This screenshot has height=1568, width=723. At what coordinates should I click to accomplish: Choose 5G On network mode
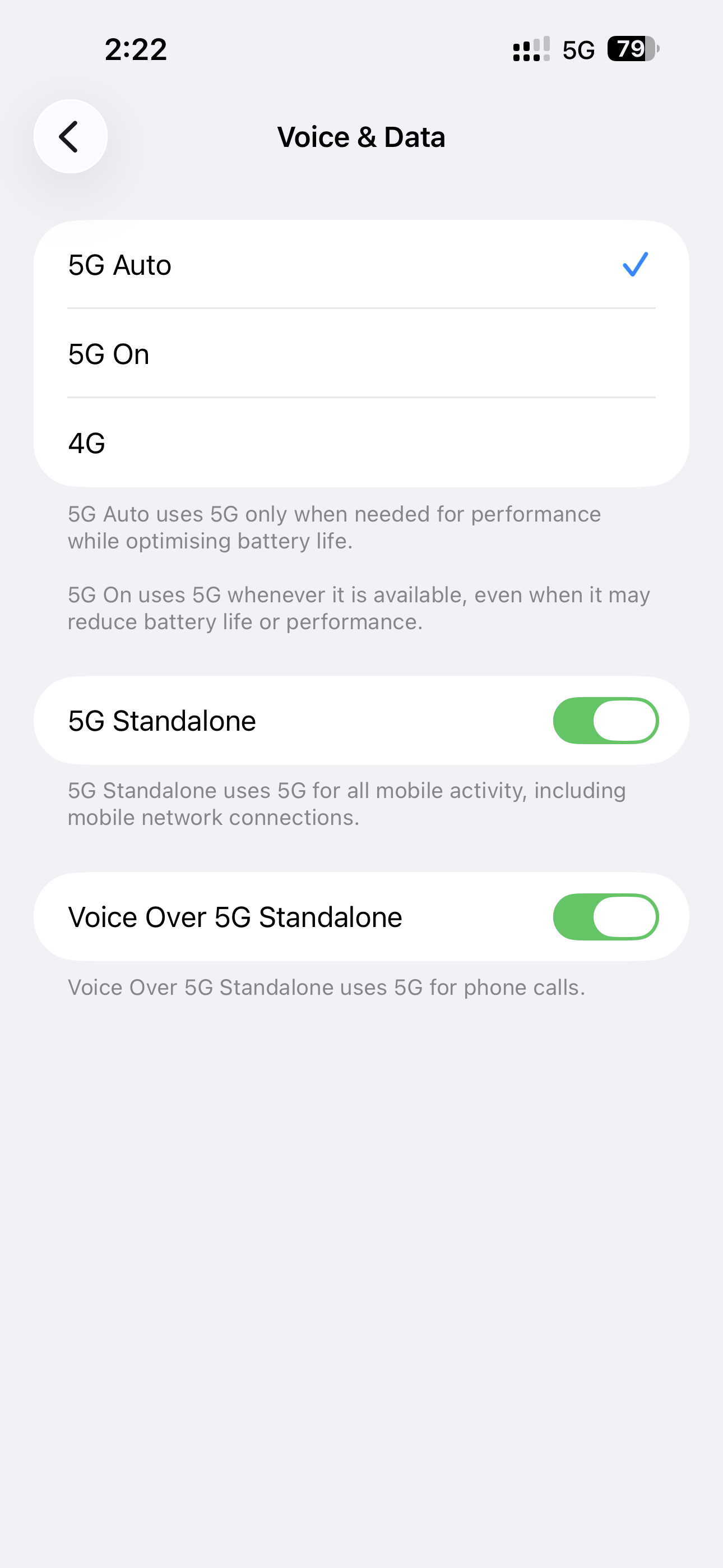click(x=360, y=354)
